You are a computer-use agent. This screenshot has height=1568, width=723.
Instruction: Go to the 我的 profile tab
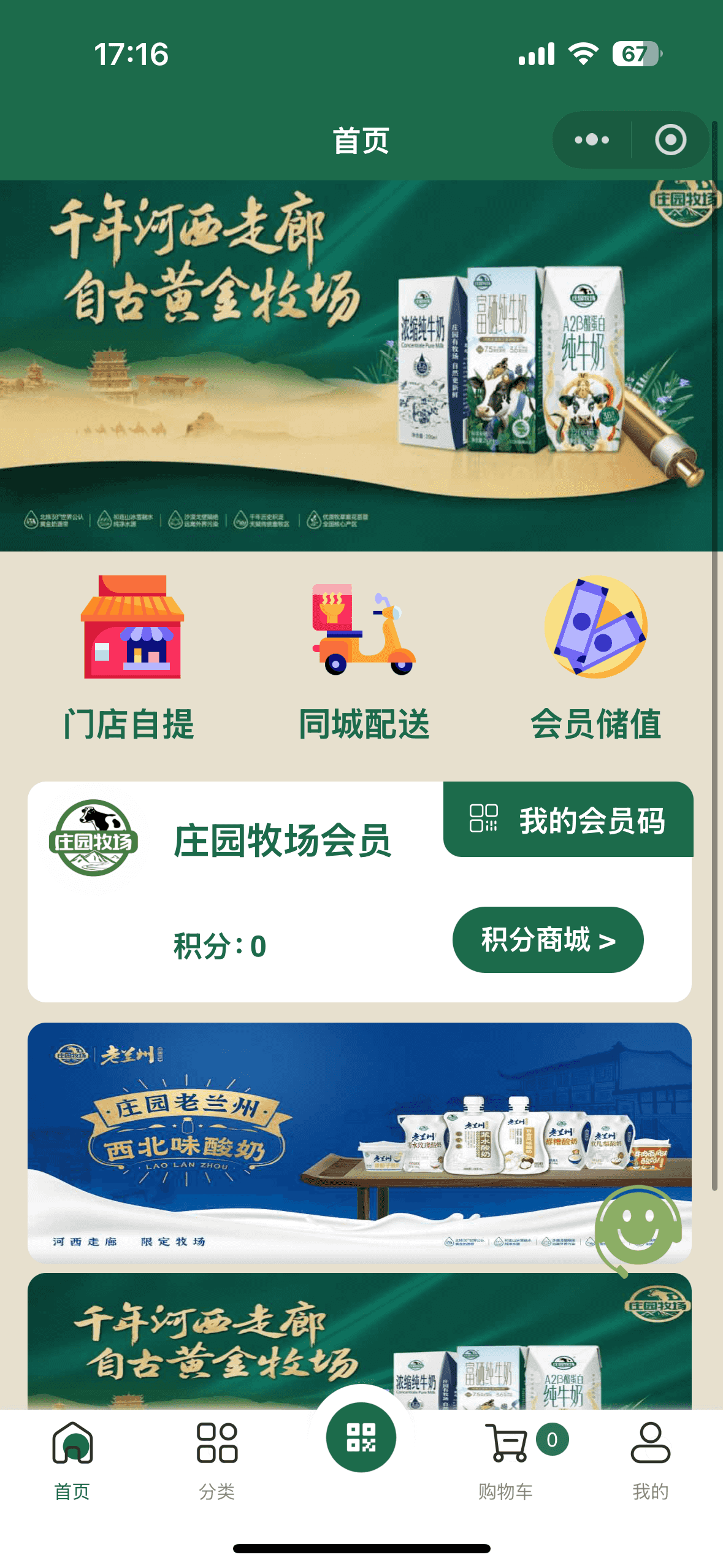[650, 1460]
